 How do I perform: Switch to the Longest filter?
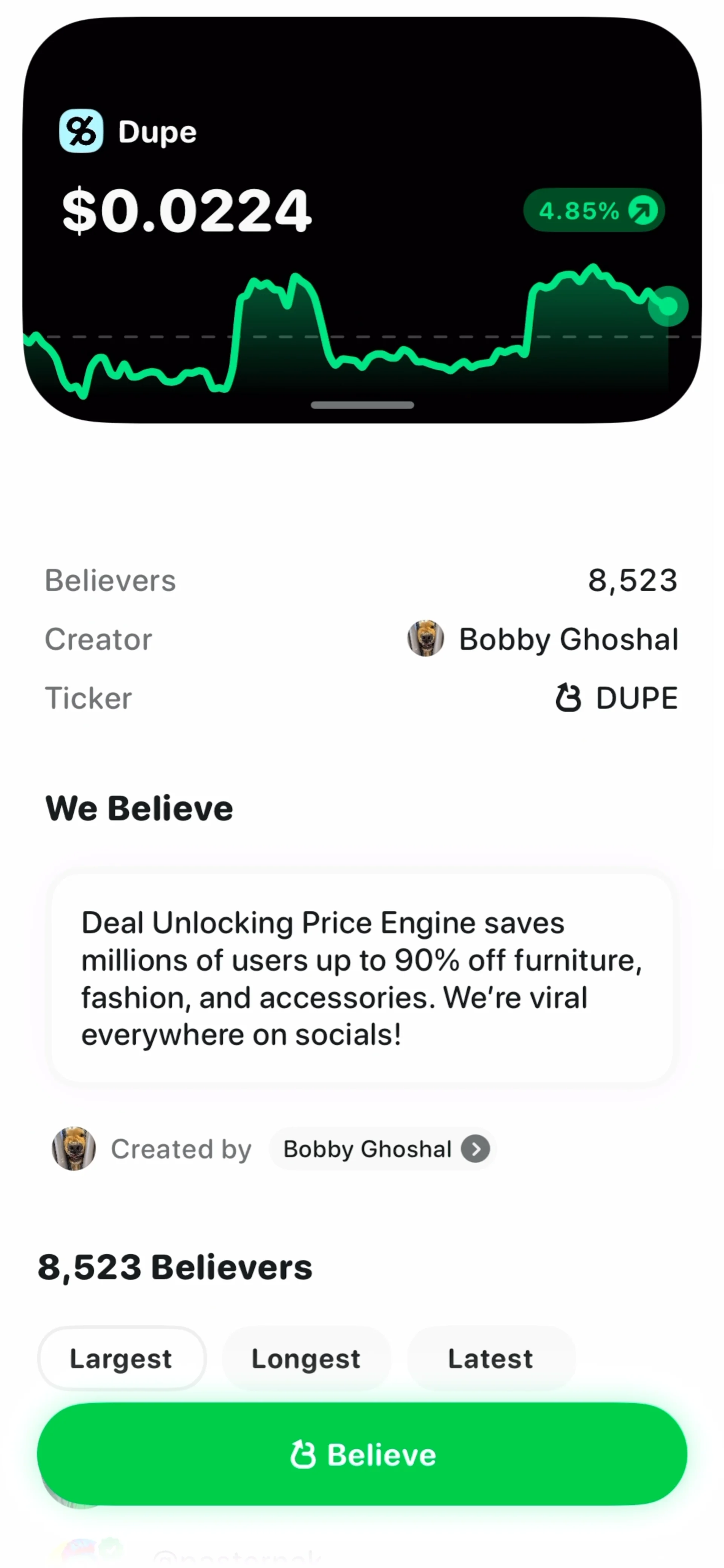pos(306,1359)
